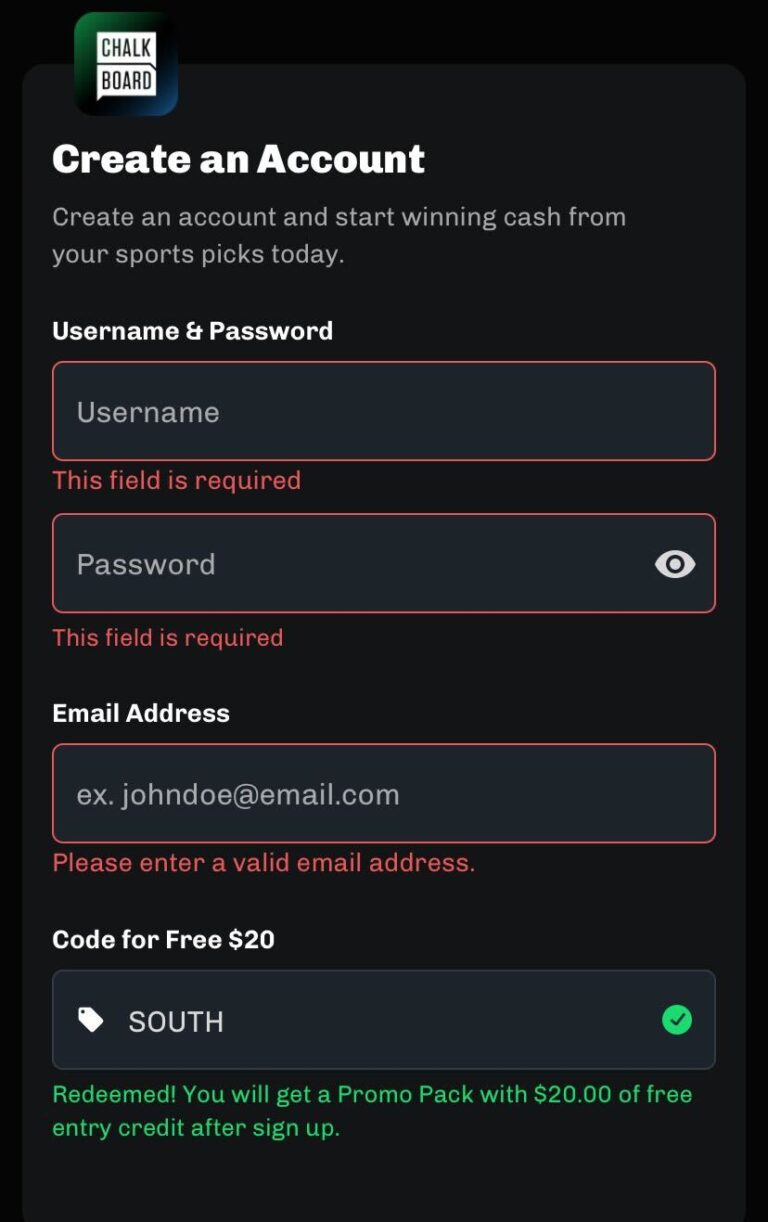The width and height of the screenshot is (768, 1222).
Task: Click the invalid email address warning
Action: tap(262, 862)
